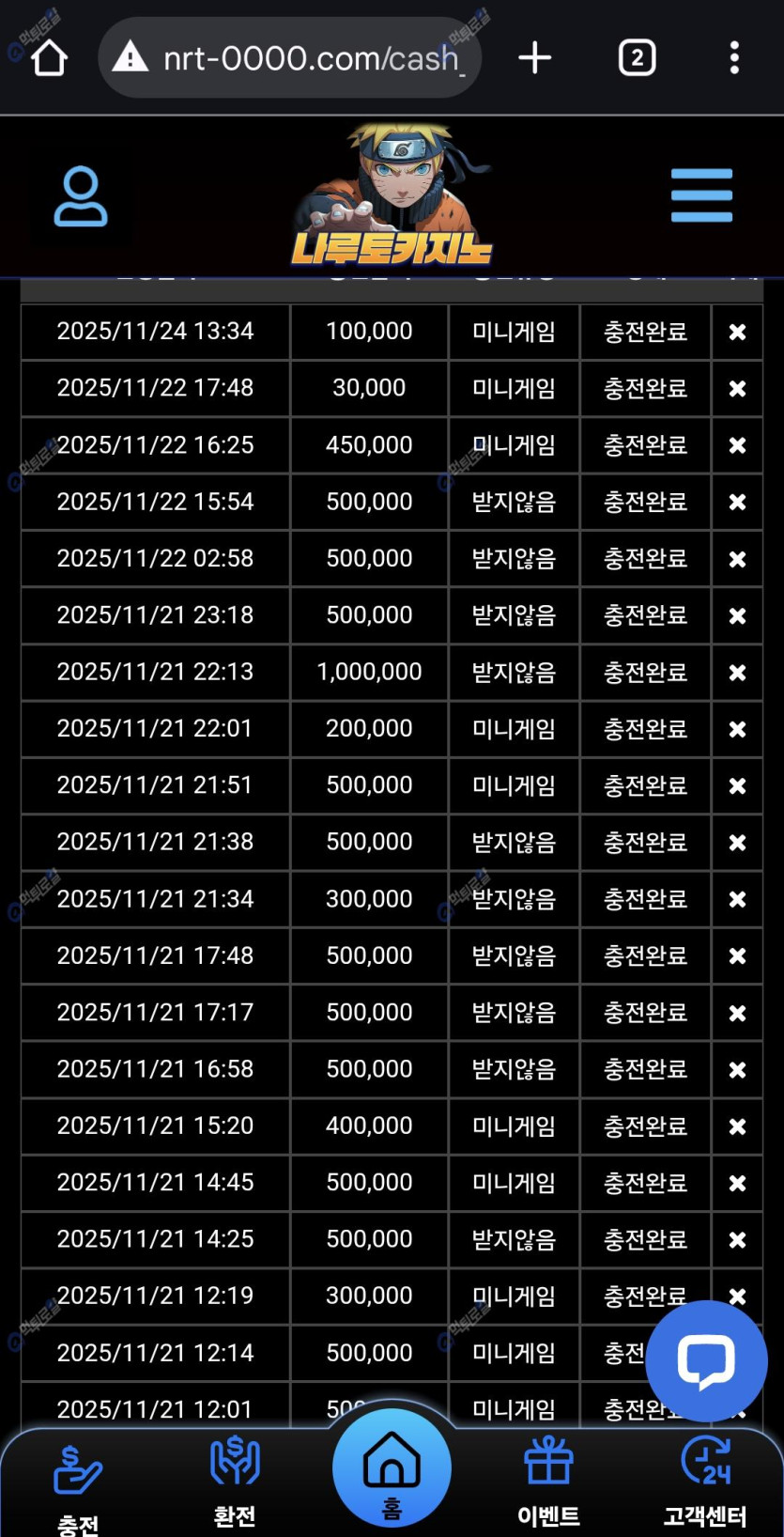Open the user profile icon
Screen dimensions: 784x1537
(81, 196)
